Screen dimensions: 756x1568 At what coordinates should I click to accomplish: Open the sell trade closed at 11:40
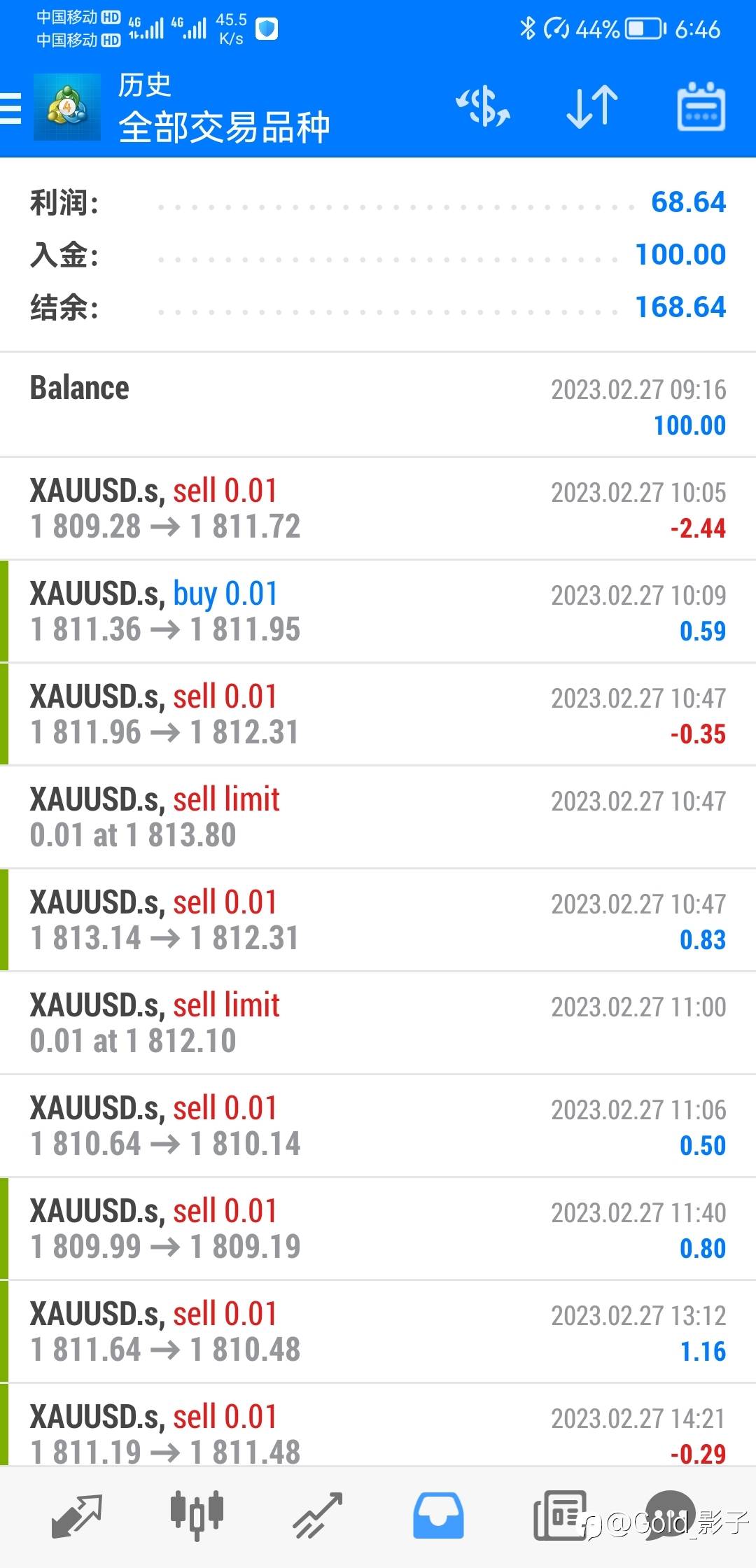pos(378,1229)
